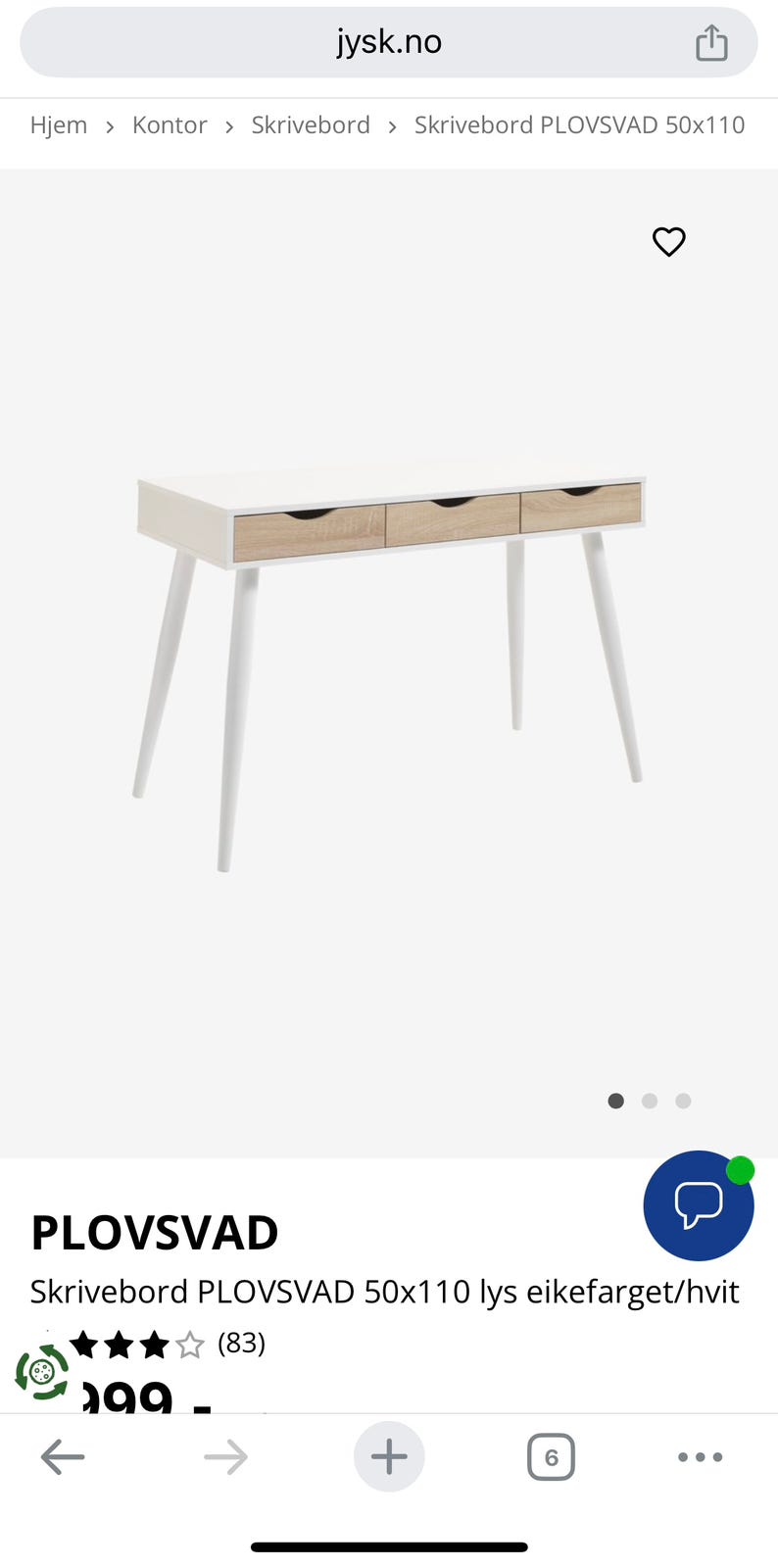Select the second image indicator dot
The width and height of the screenshot is (778, 1568).
click(x=650, y=1101)
